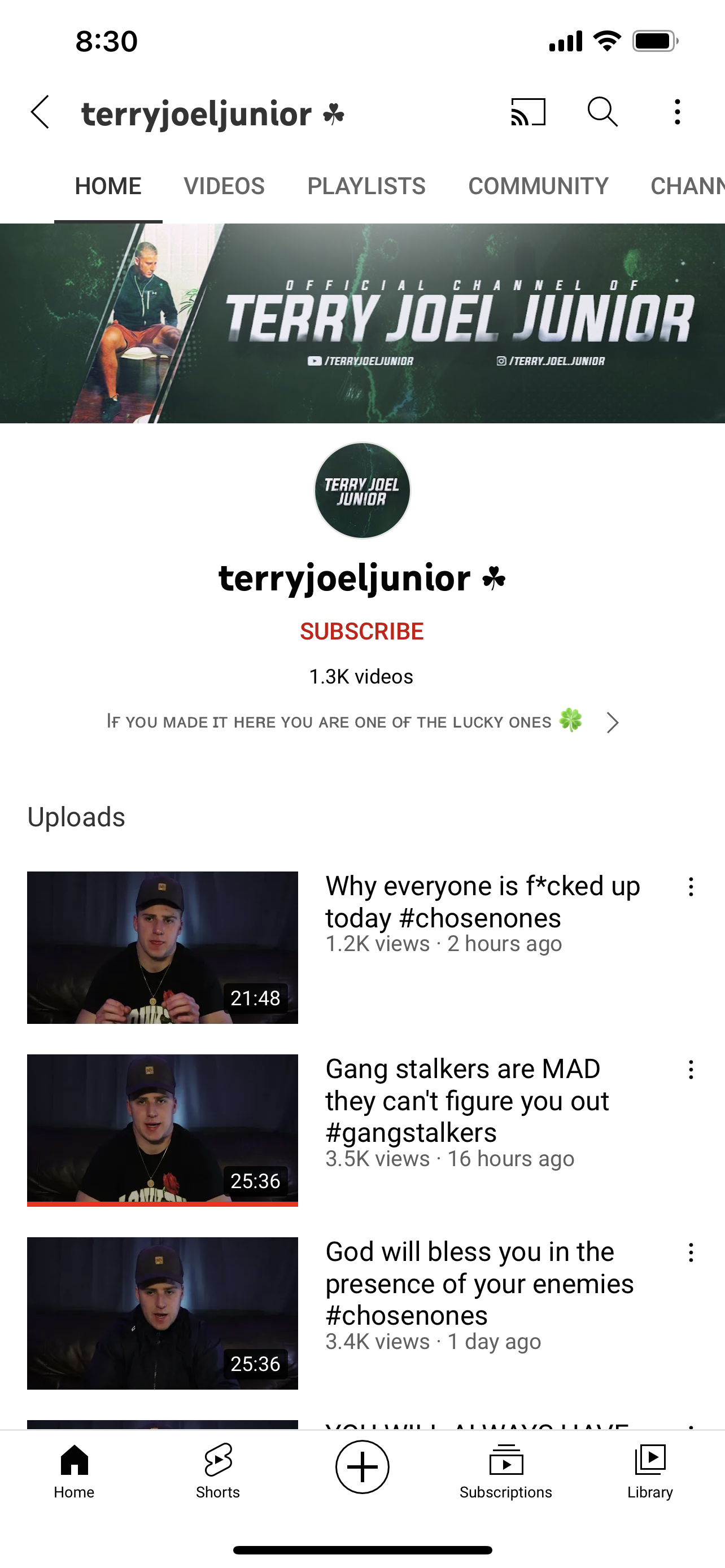
Task: Open the Library tab
Action: point(650,1471)
